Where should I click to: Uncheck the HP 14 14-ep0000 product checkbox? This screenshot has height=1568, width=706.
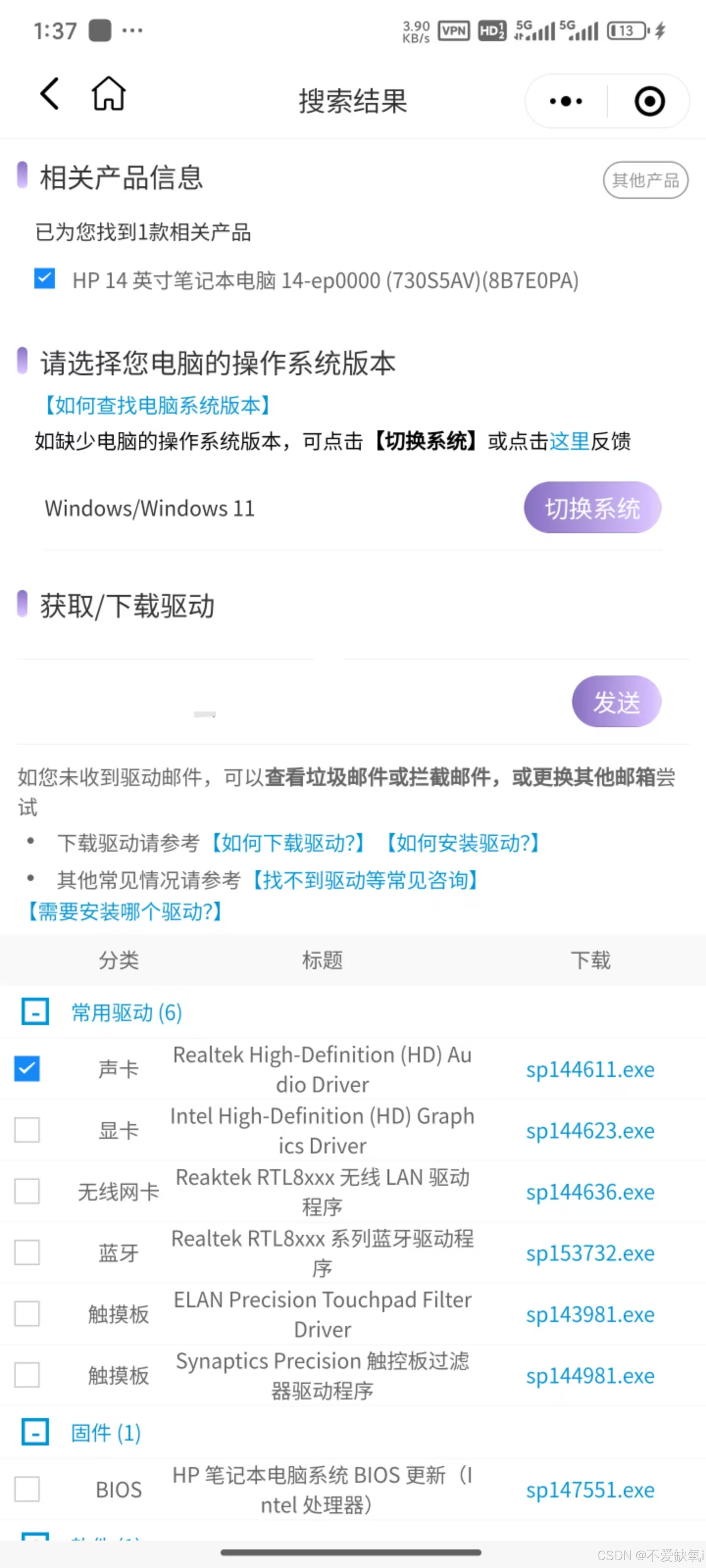pyautogui.click(x=45, y=278)
